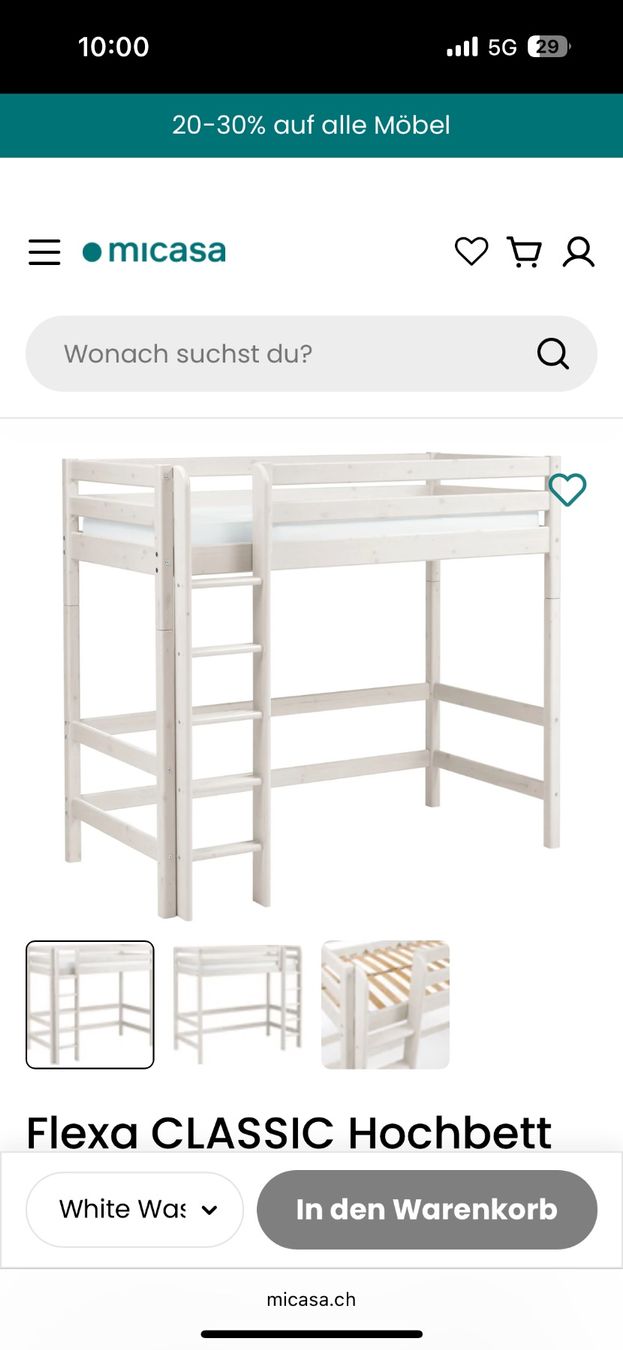Select the first product thumbnail image

pos(90,1005)
